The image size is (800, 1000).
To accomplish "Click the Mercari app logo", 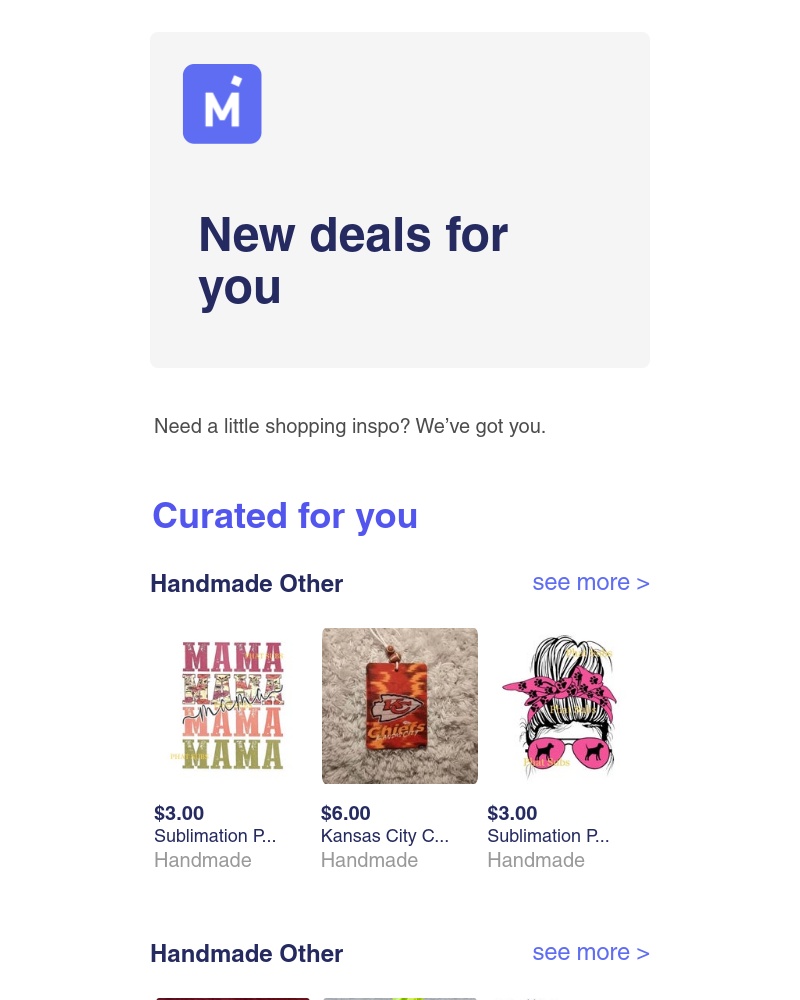I will tap(222, 104).
